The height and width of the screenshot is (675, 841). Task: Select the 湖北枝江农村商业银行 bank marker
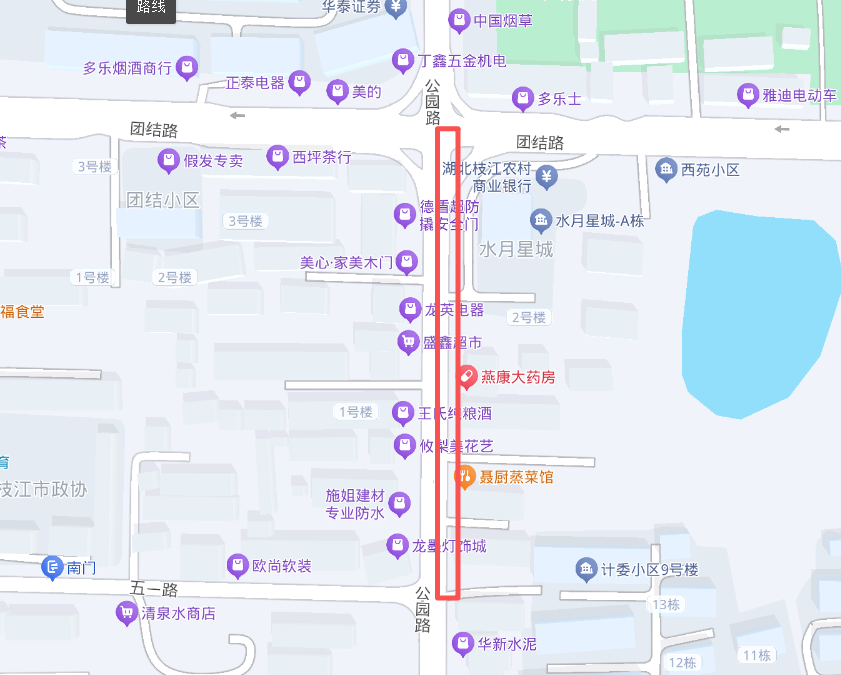(x=546, y=177)
